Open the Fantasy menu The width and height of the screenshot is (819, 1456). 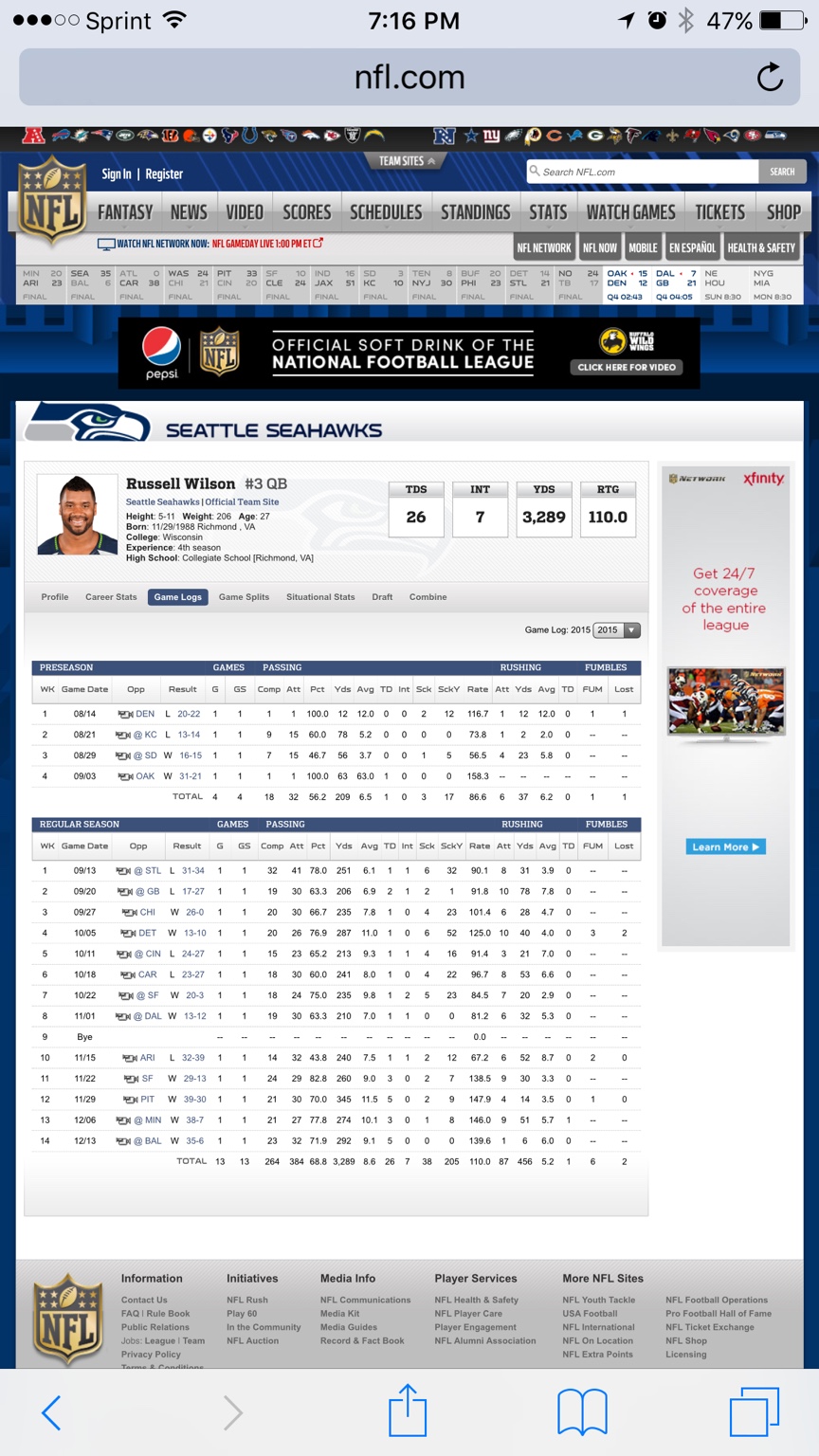click(125, 212)
